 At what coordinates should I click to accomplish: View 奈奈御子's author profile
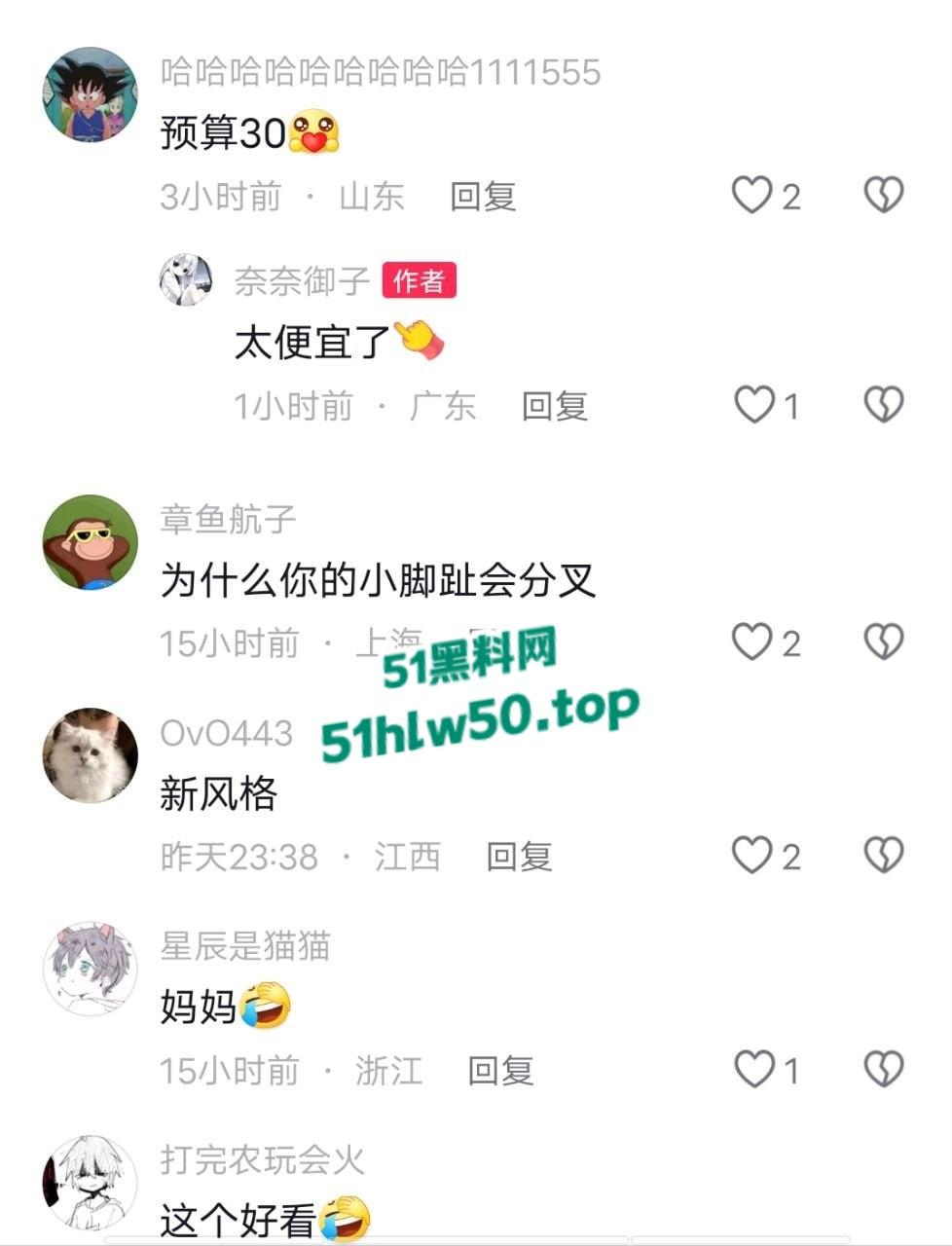pos(186,280)
